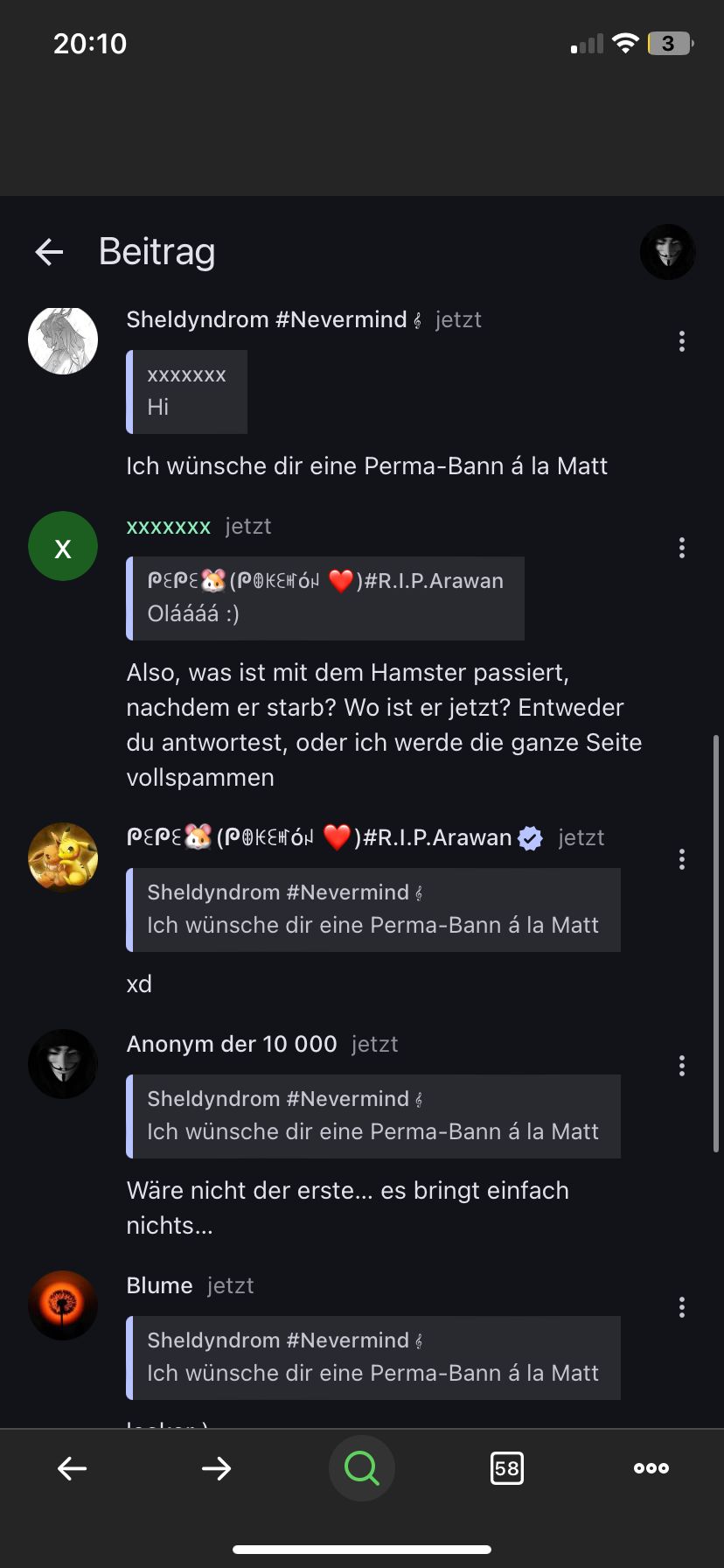View Anonym der 10 000's avatar
This screenshot has width=724, height=1568.
coord(63,1064)
